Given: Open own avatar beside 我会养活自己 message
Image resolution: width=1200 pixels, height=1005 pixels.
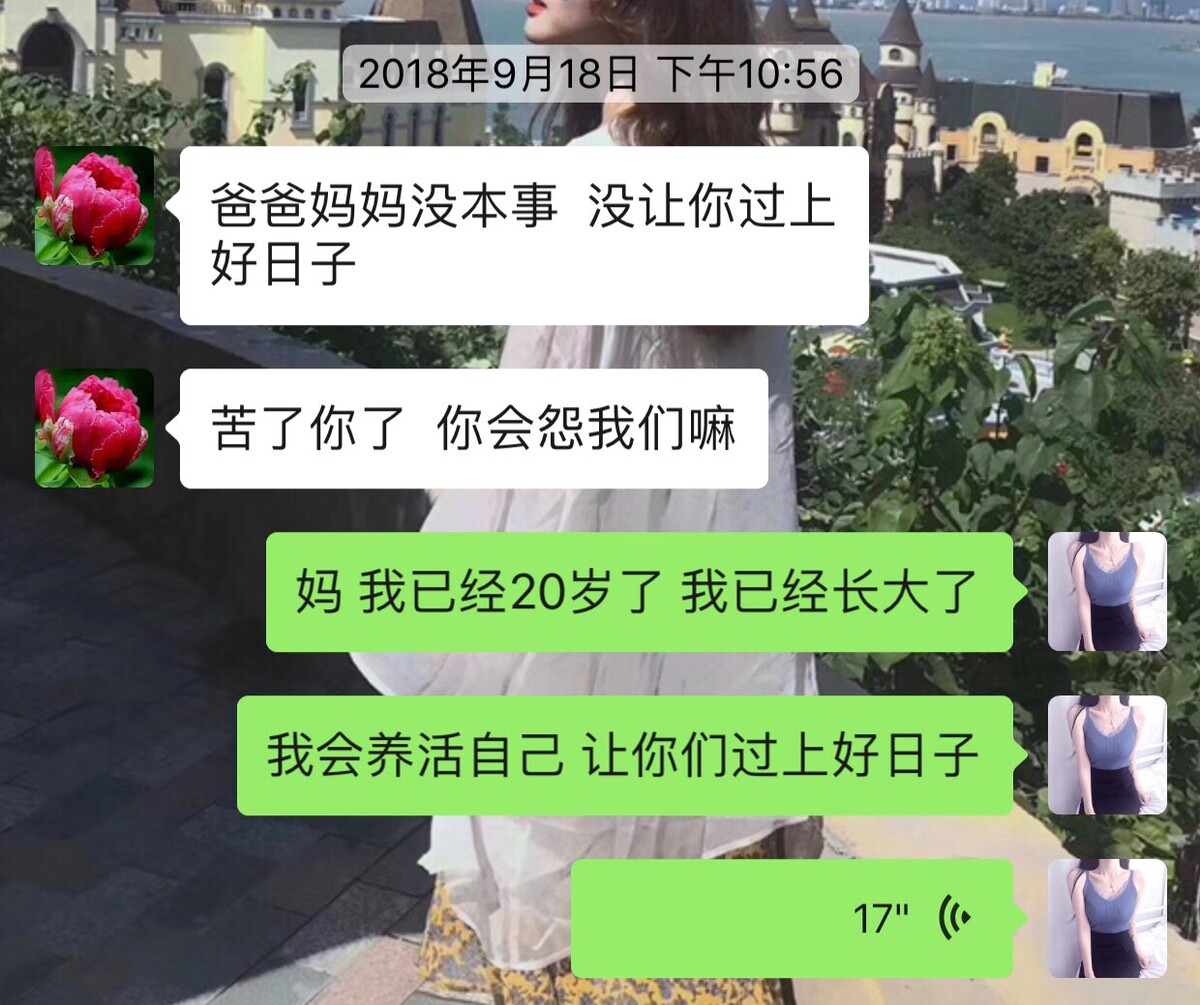Looking at the screenshot, I should [1107, 755].
